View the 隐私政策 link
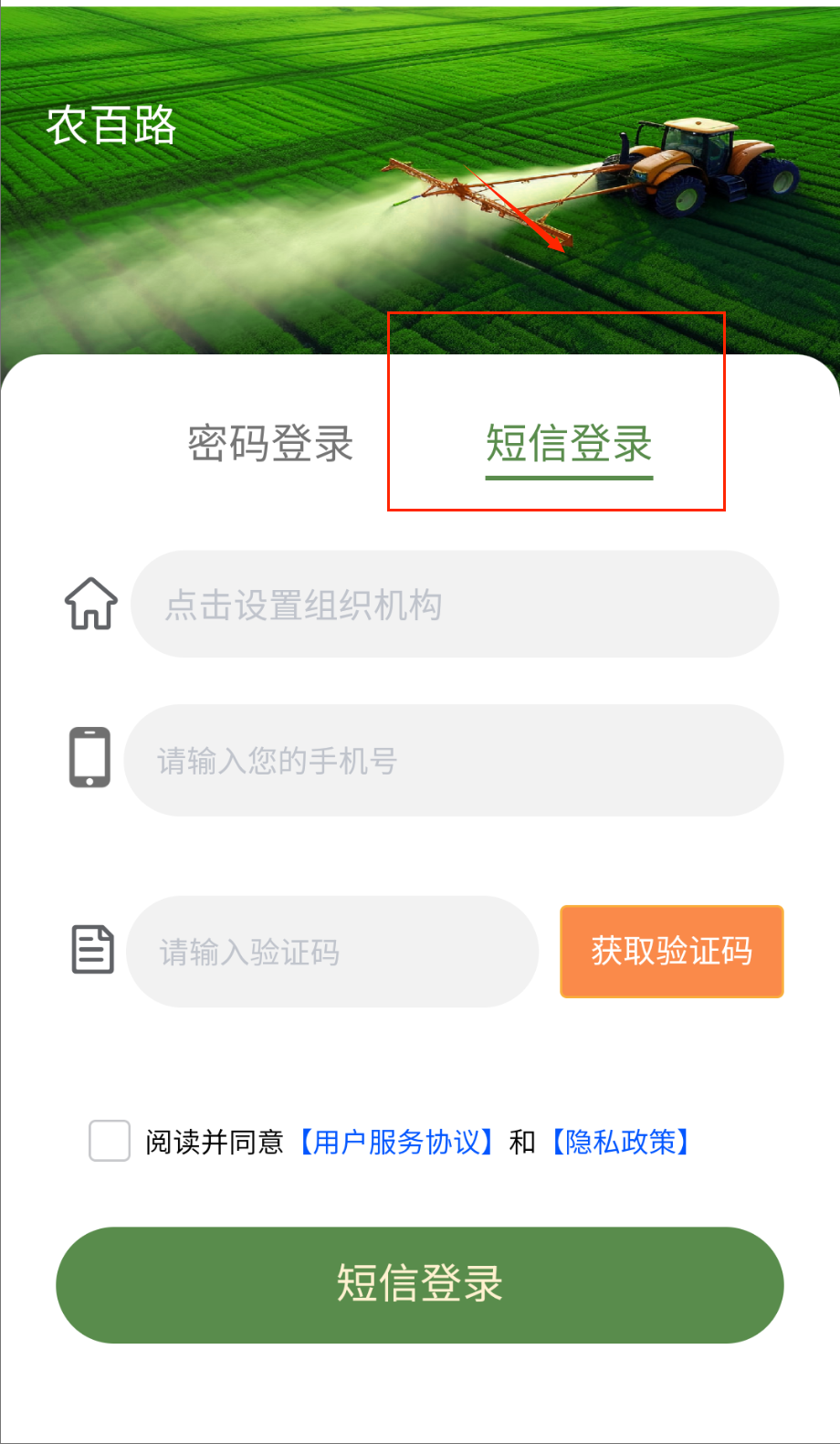This screenshot has height=1444, width=840. 621,1142
